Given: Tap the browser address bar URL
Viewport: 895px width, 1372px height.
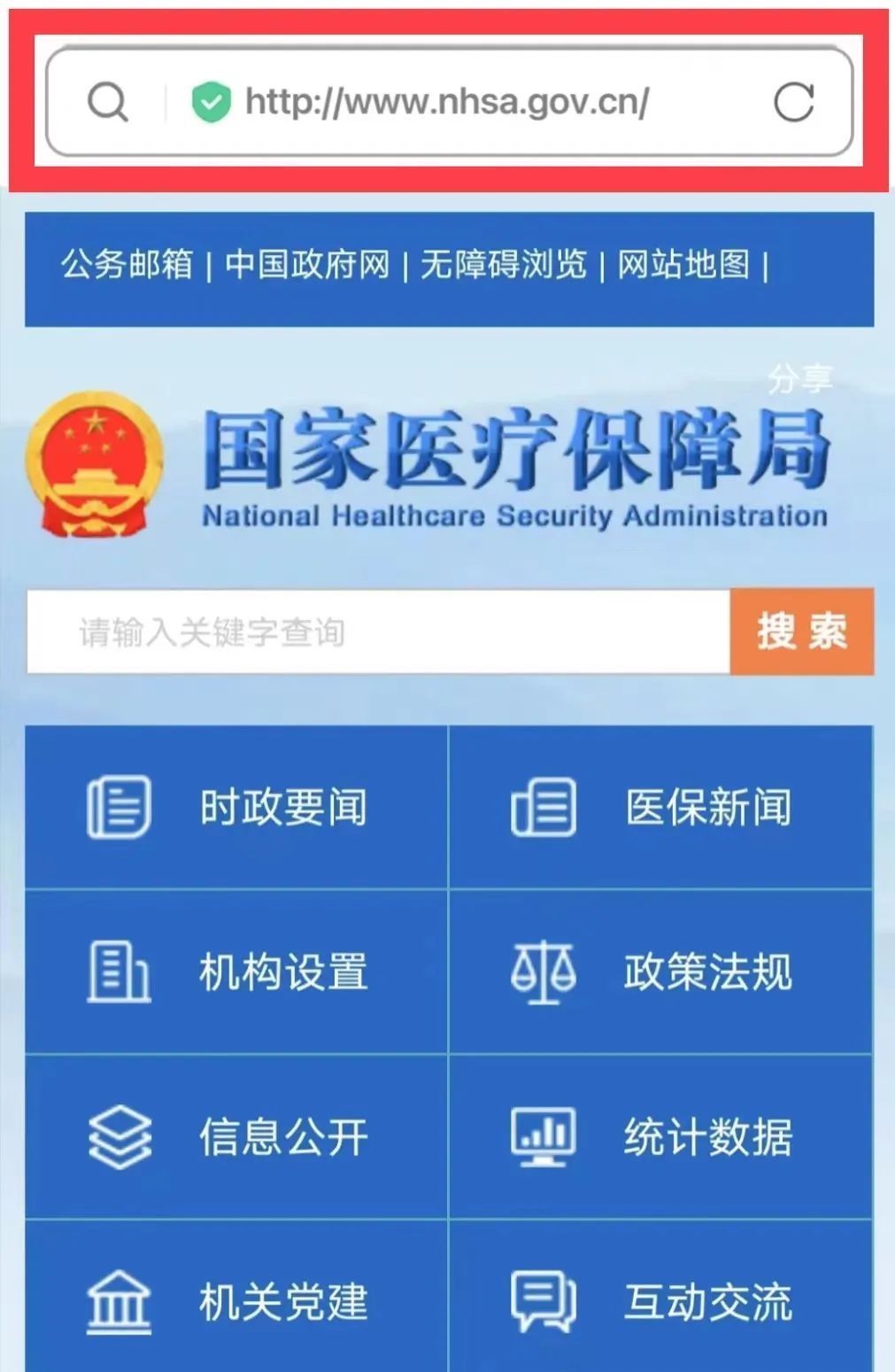Looking at the screenshot, I should click(447, 103).
